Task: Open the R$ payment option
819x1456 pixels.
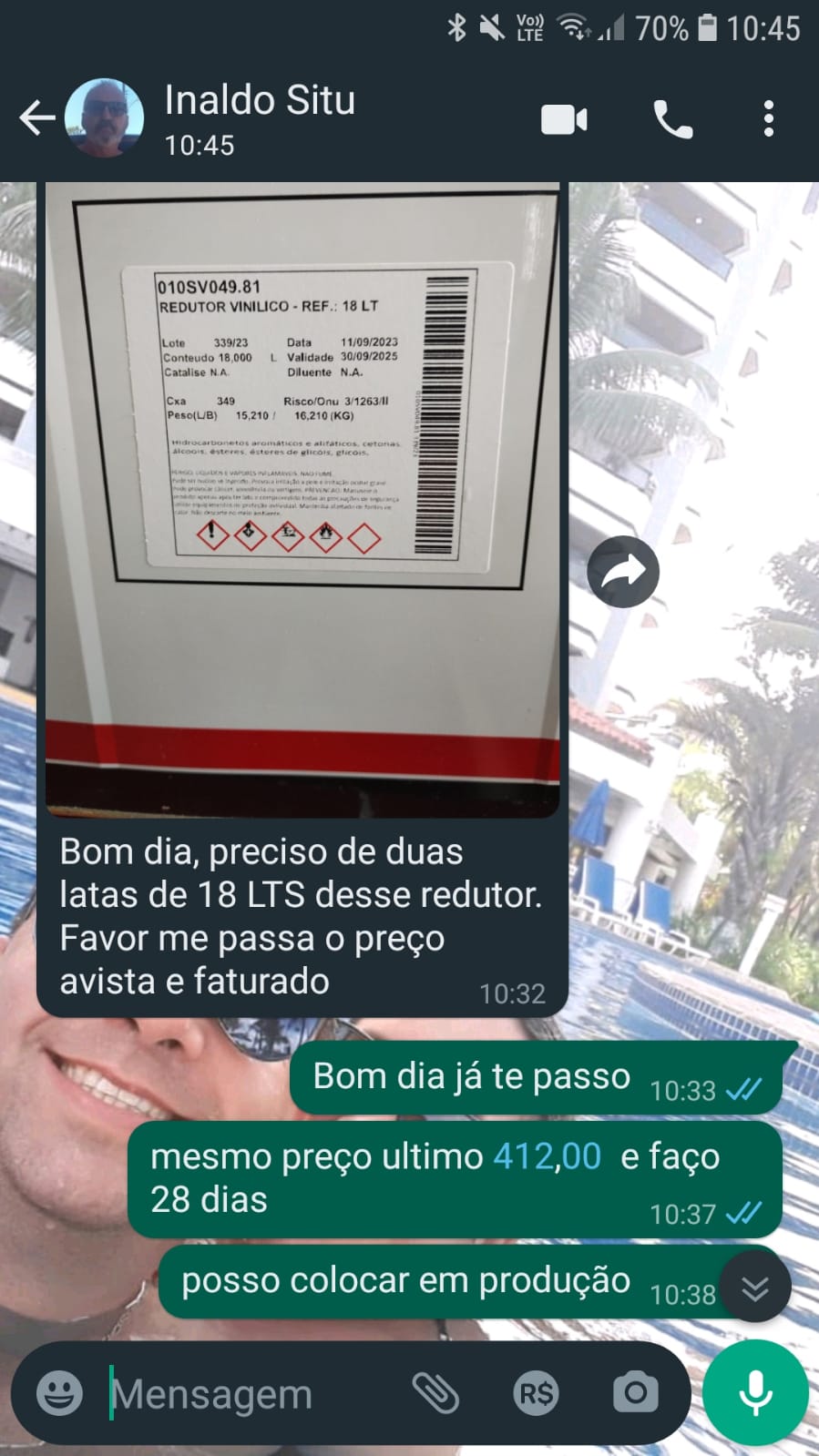Action: [x=536, y=1393]
